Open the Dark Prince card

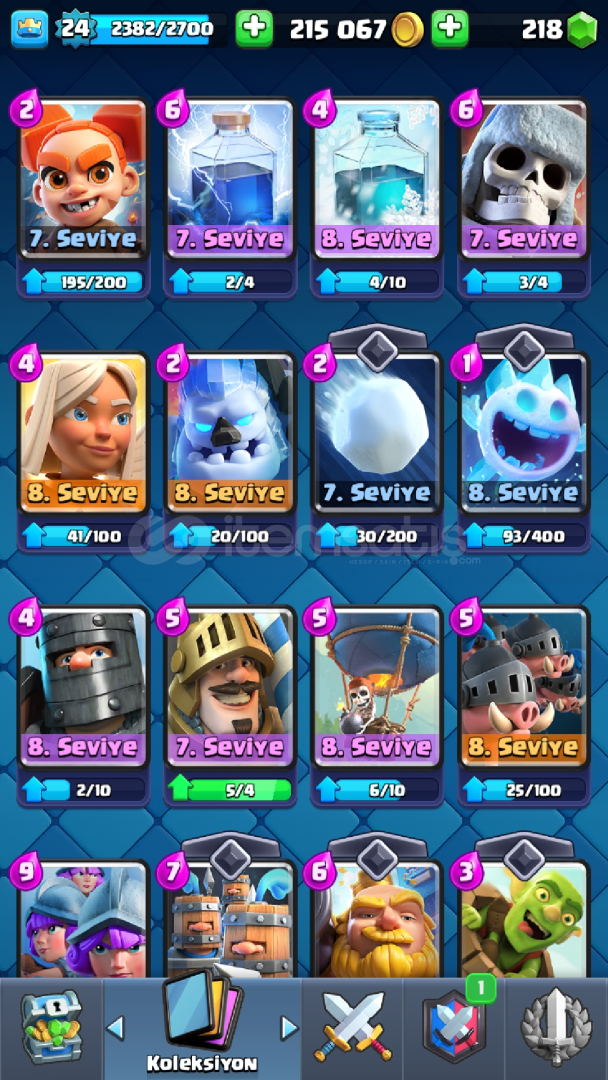[83, 706]
